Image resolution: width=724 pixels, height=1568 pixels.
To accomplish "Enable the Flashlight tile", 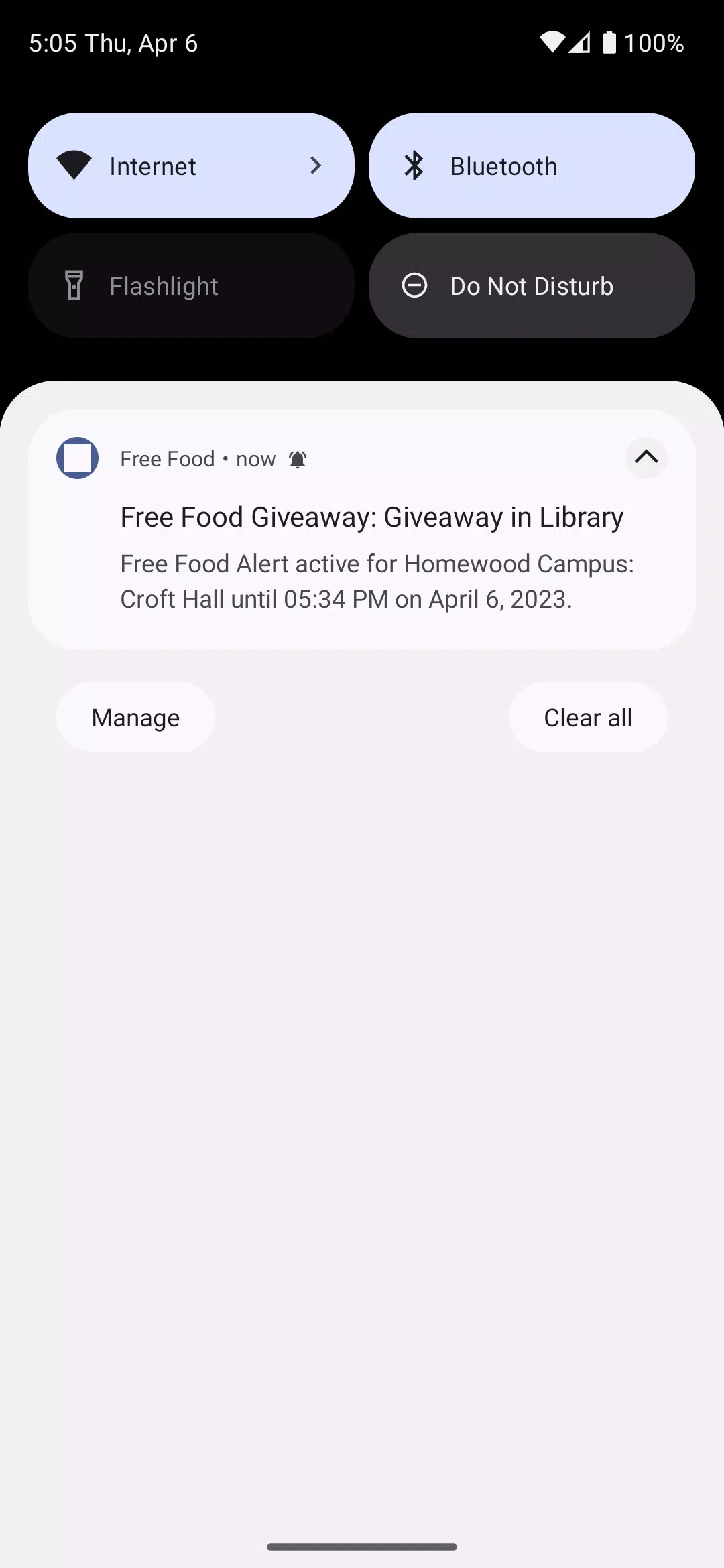I will [191, 285].
